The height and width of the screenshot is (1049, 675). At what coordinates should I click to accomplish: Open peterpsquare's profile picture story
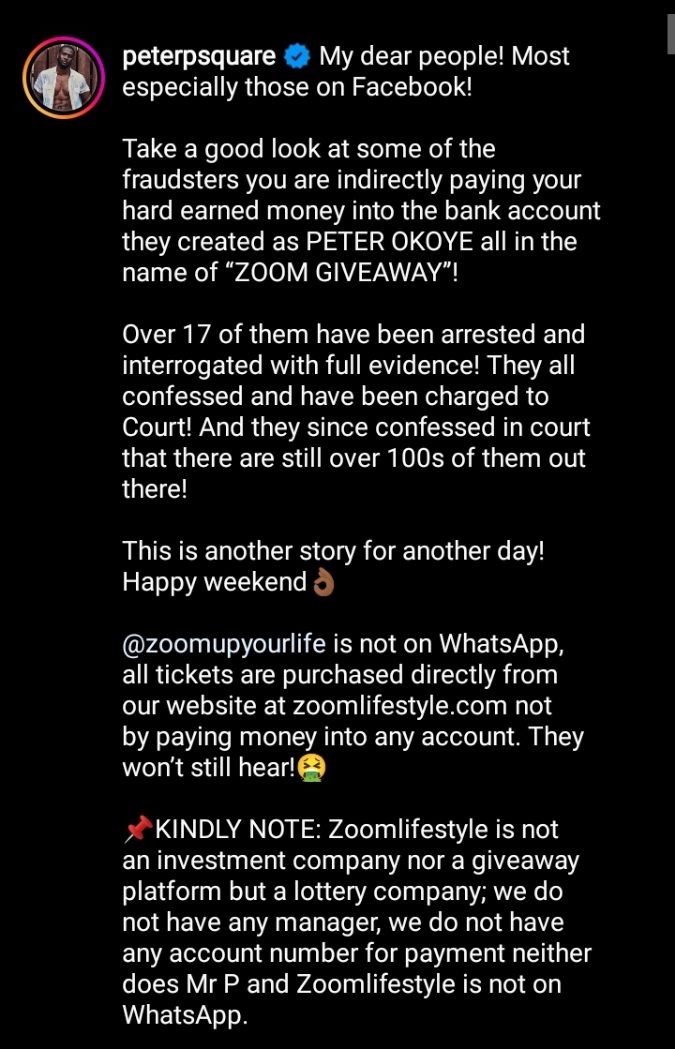(x=65, y=78)
